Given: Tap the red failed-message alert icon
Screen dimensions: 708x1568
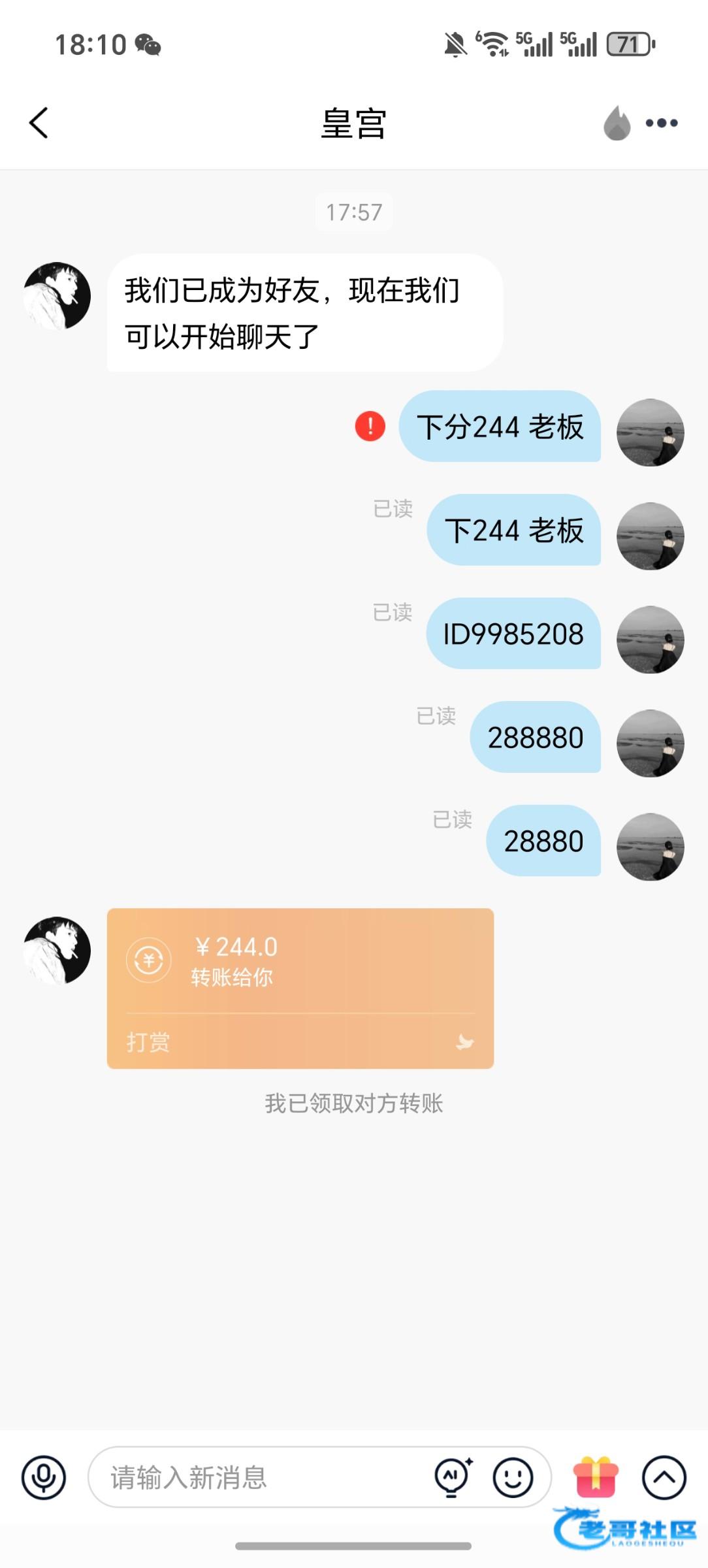Looking at the screenshot, I should click(370, 427).
